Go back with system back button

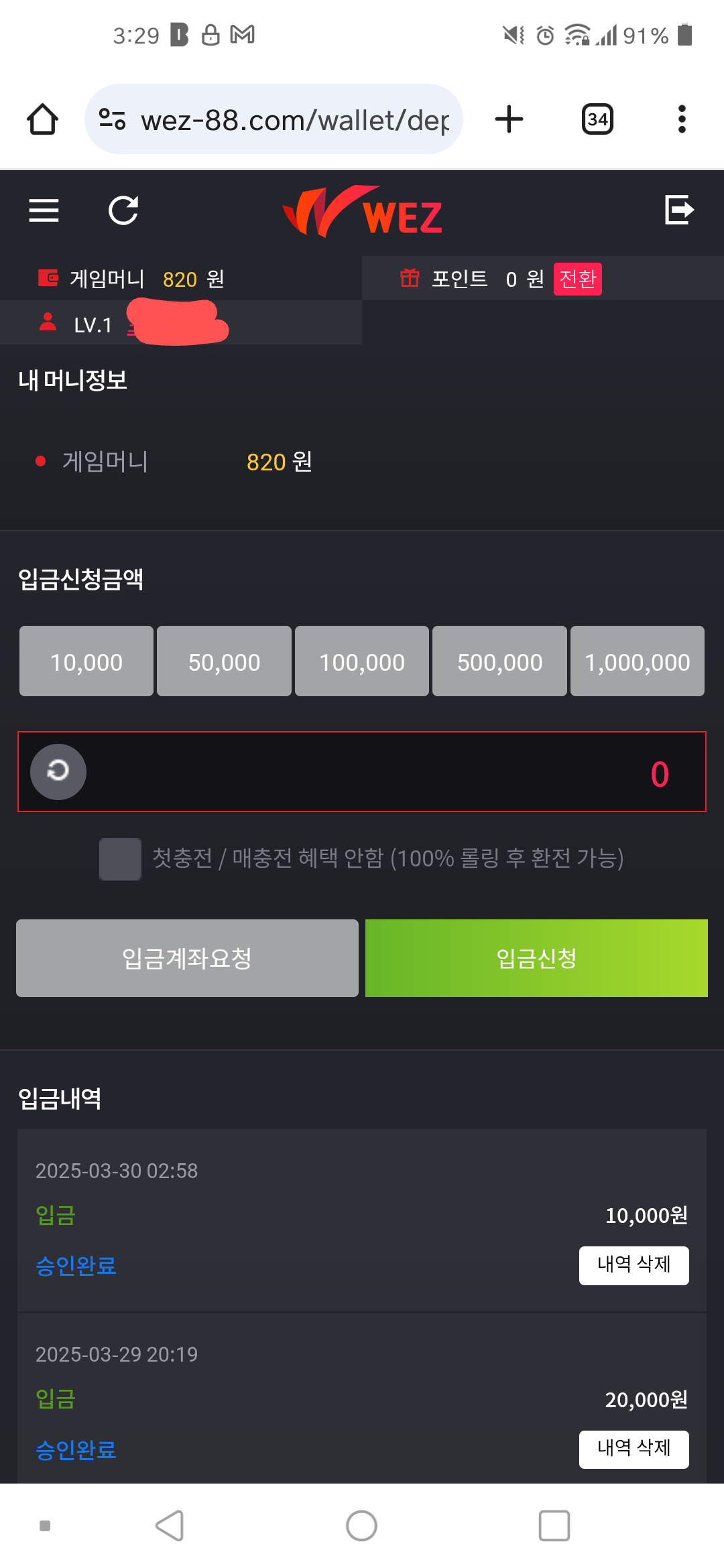[170, 1526]
